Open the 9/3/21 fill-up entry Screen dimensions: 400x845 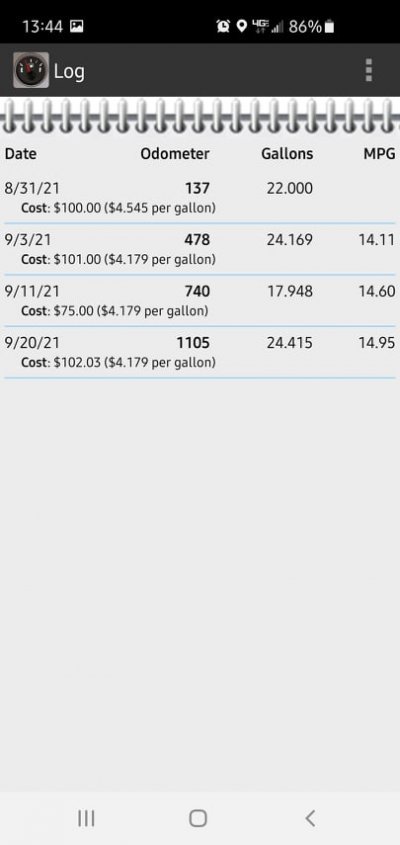[x=200, y=249]
